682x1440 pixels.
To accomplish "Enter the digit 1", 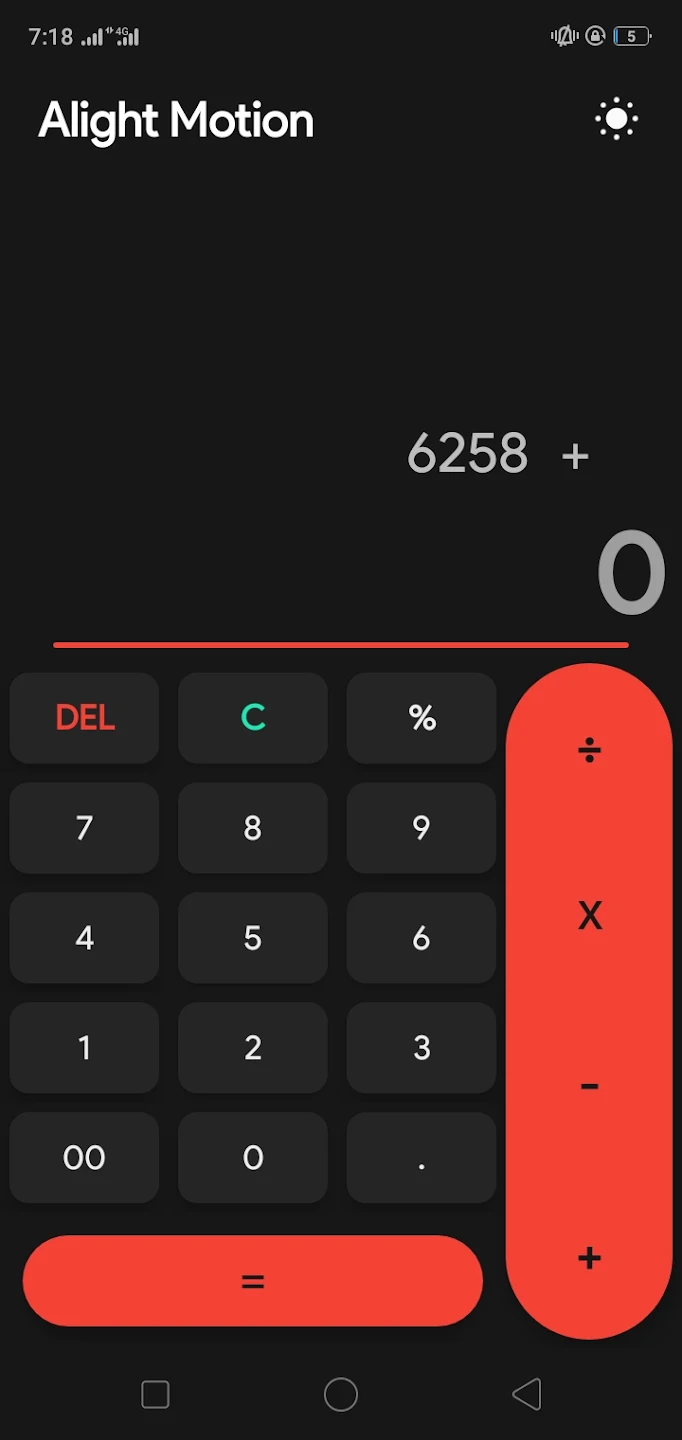I will tap(84, 1048).
